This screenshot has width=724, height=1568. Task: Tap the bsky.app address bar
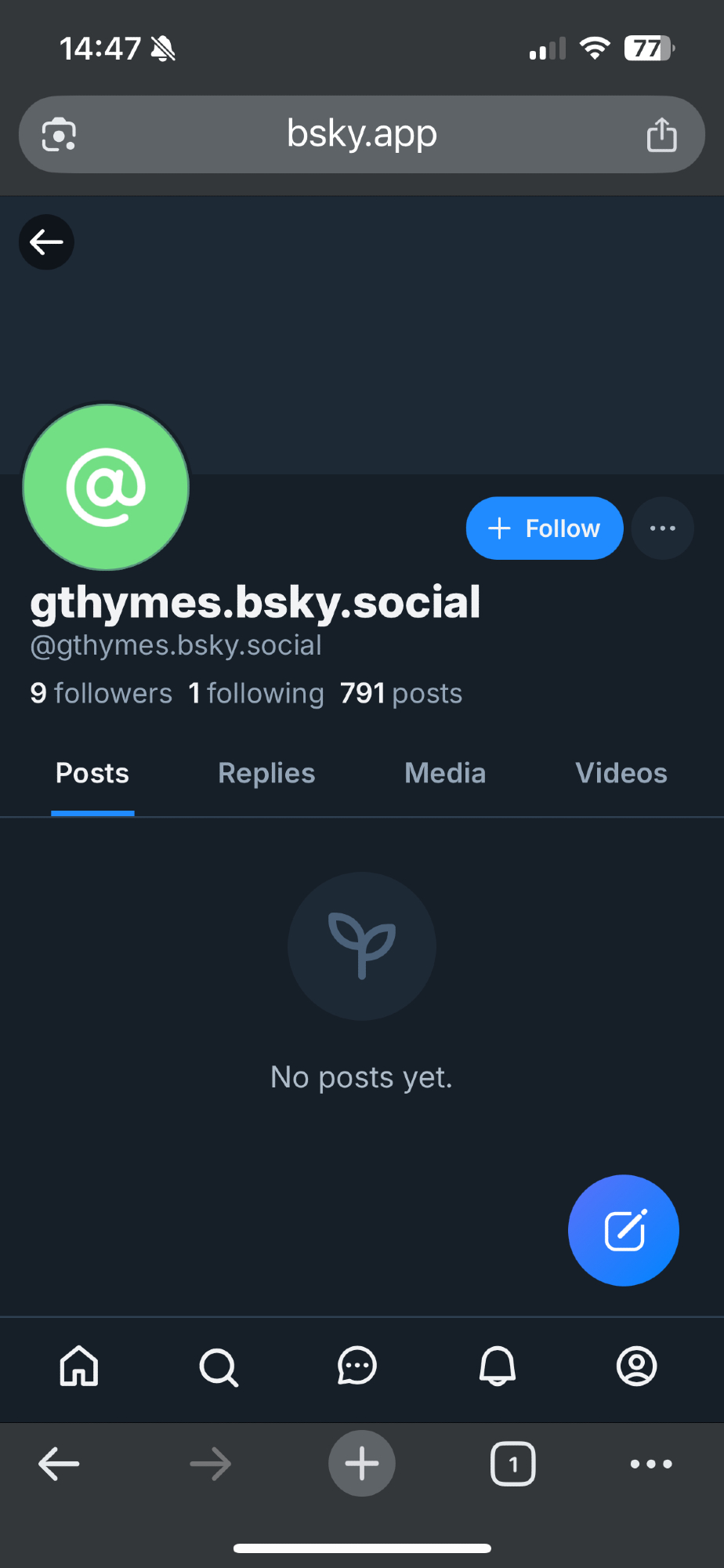(361, 134)
